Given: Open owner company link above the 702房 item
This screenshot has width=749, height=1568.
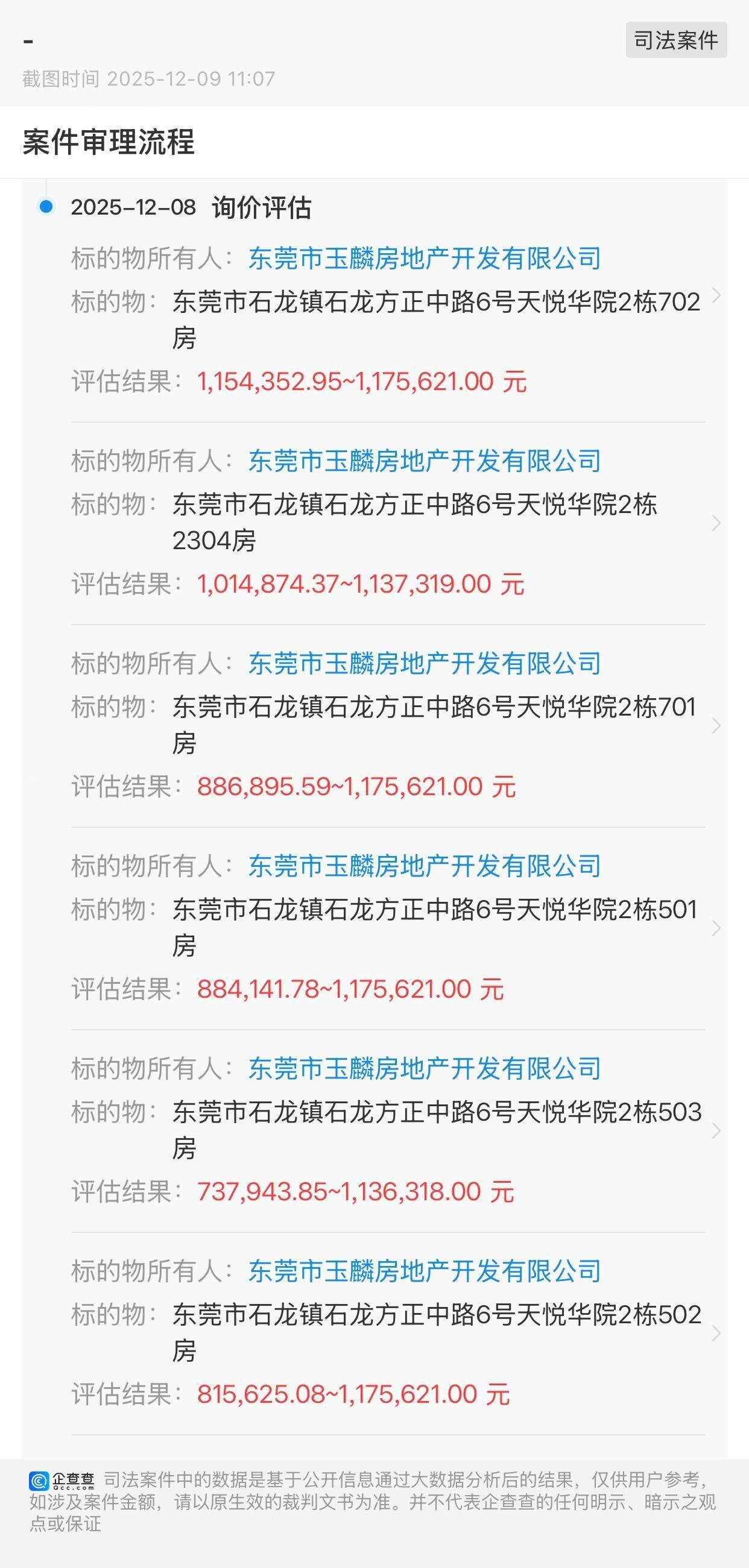Looking at the screenshot, I should click(x=425, y=258).
